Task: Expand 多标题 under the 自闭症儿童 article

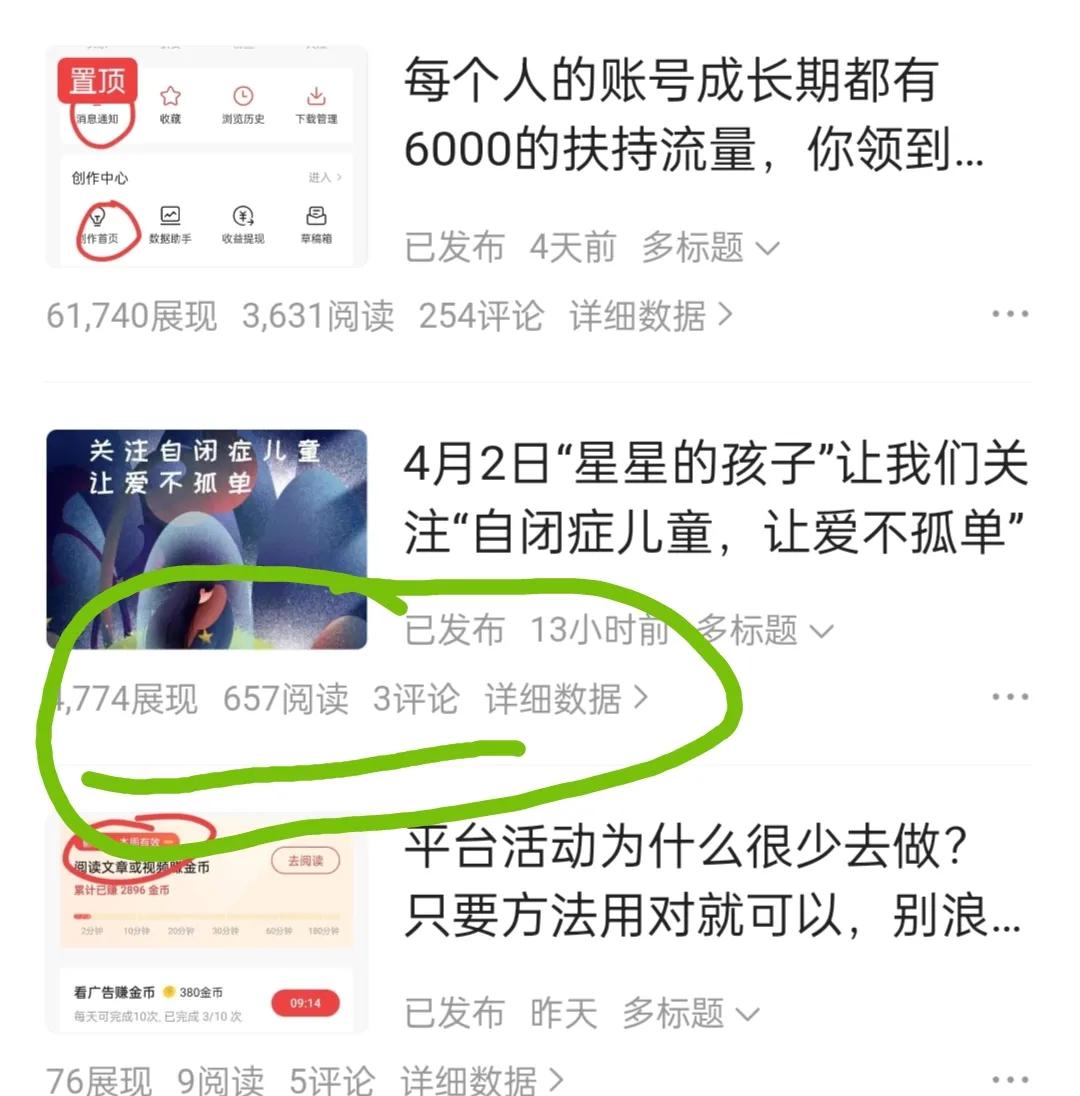Action: pos(764,630)
